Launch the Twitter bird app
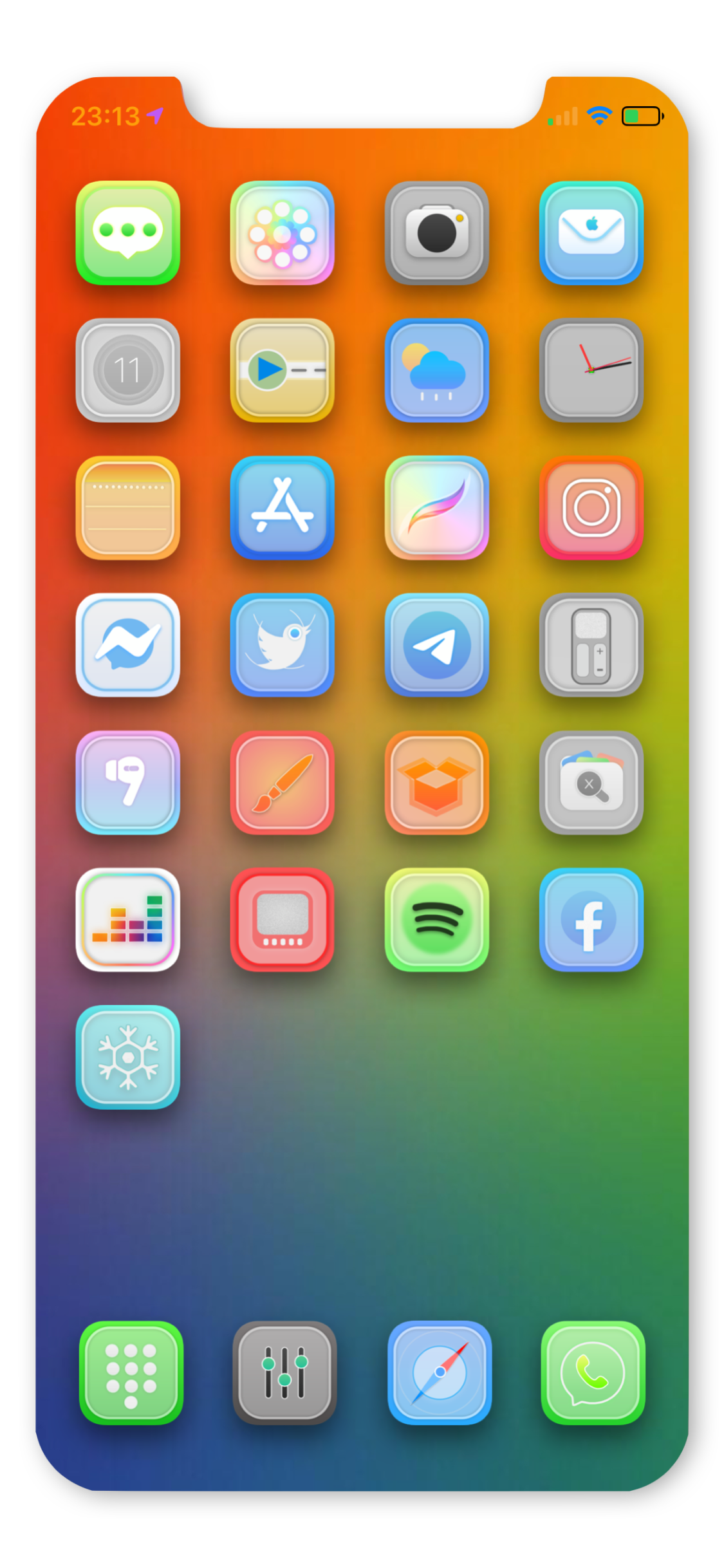 coord(282,644)
